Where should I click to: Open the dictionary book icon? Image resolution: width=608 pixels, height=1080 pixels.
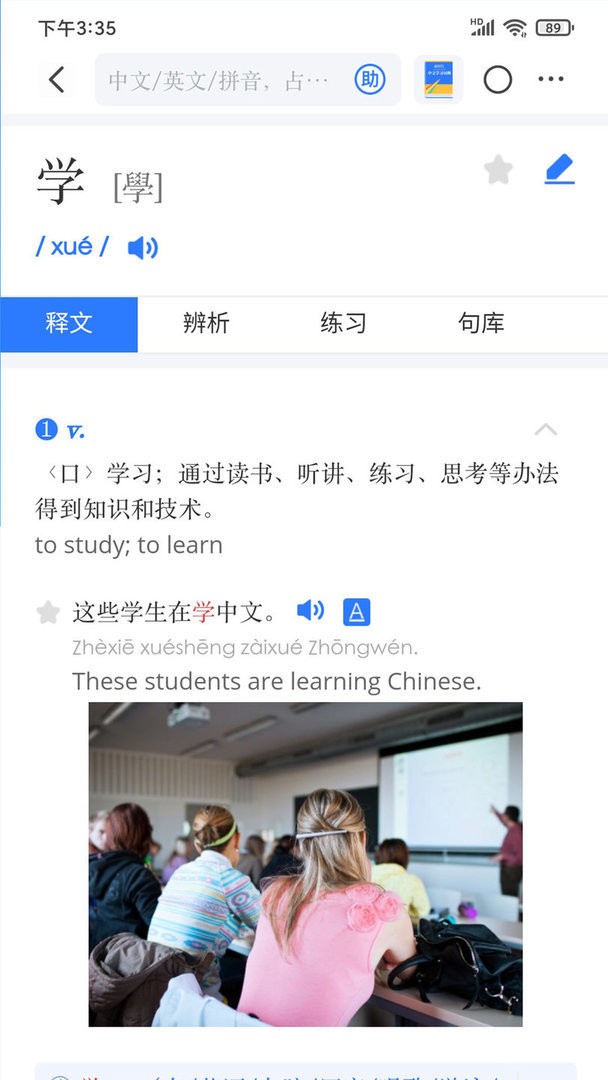pyautogui.click(x=439, y=80)
